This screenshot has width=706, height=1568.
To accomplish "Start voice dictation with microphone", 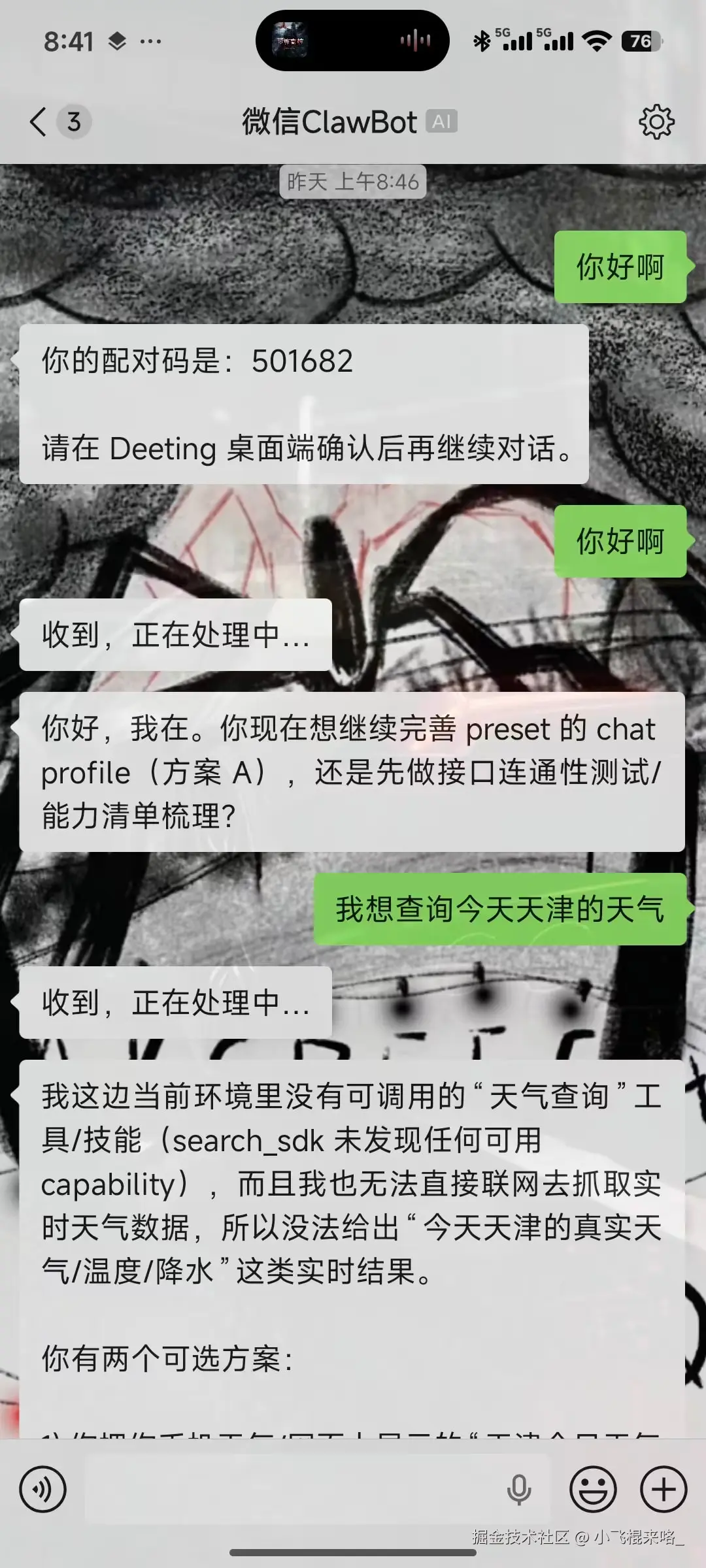I will [519, 1490].
